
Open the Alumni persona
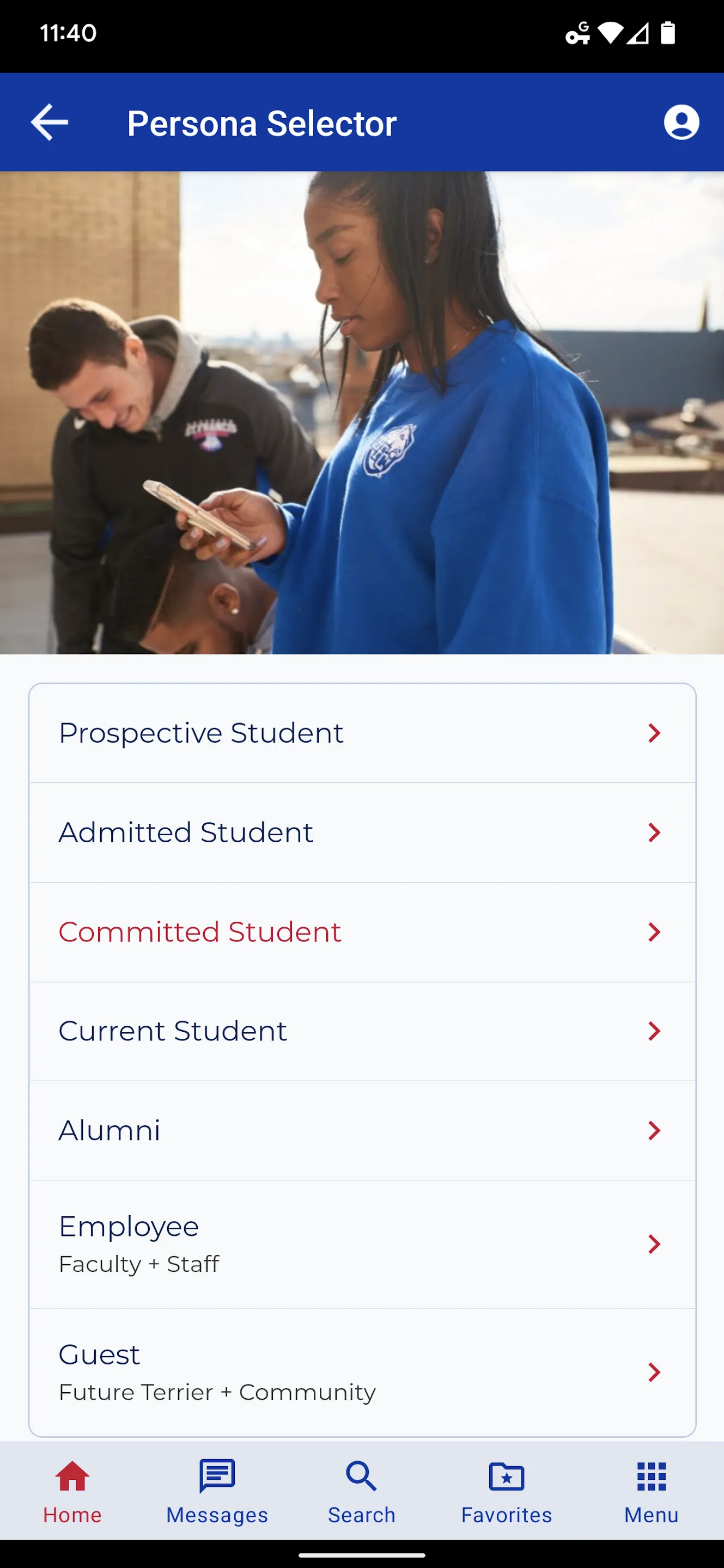coord(362,1130)
